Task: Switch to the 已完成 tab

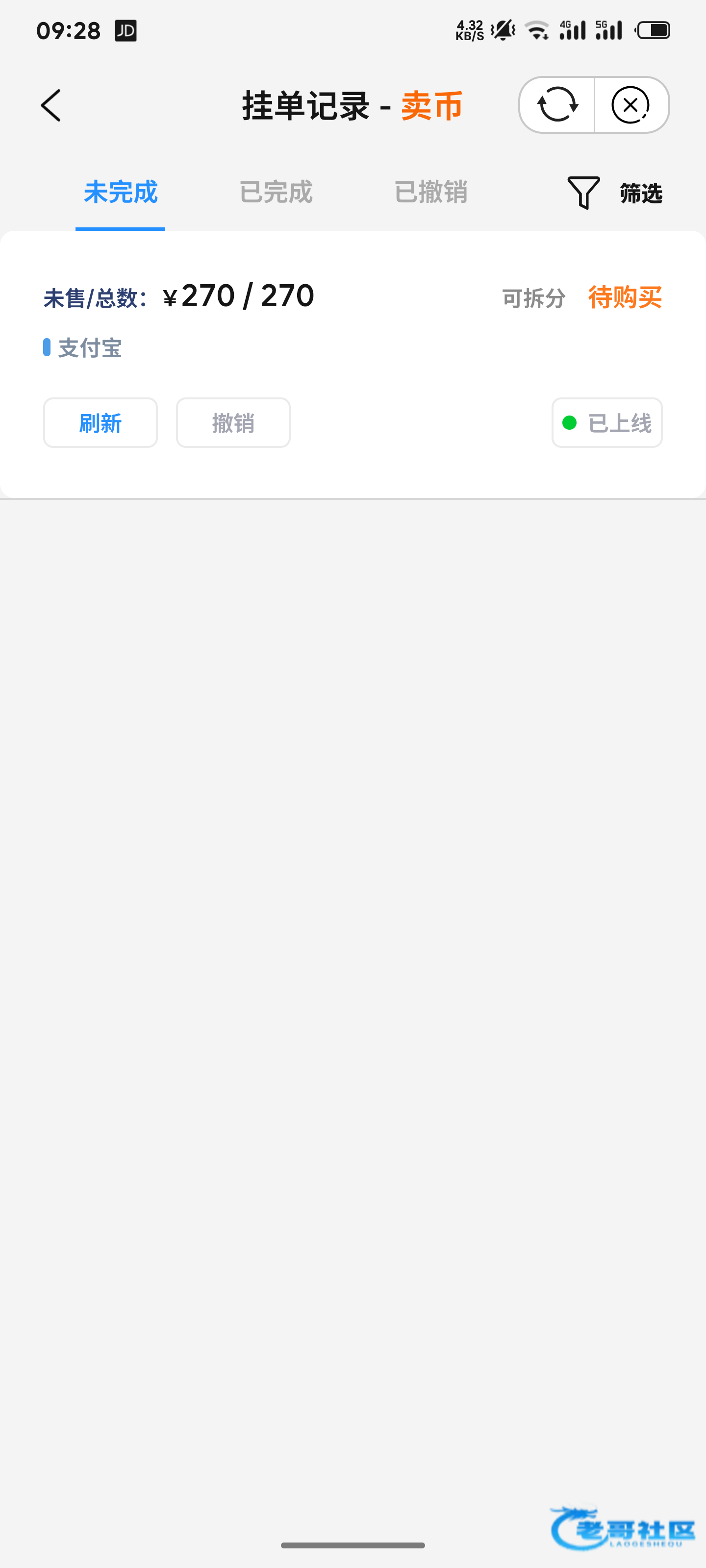Action: point(276,193)
